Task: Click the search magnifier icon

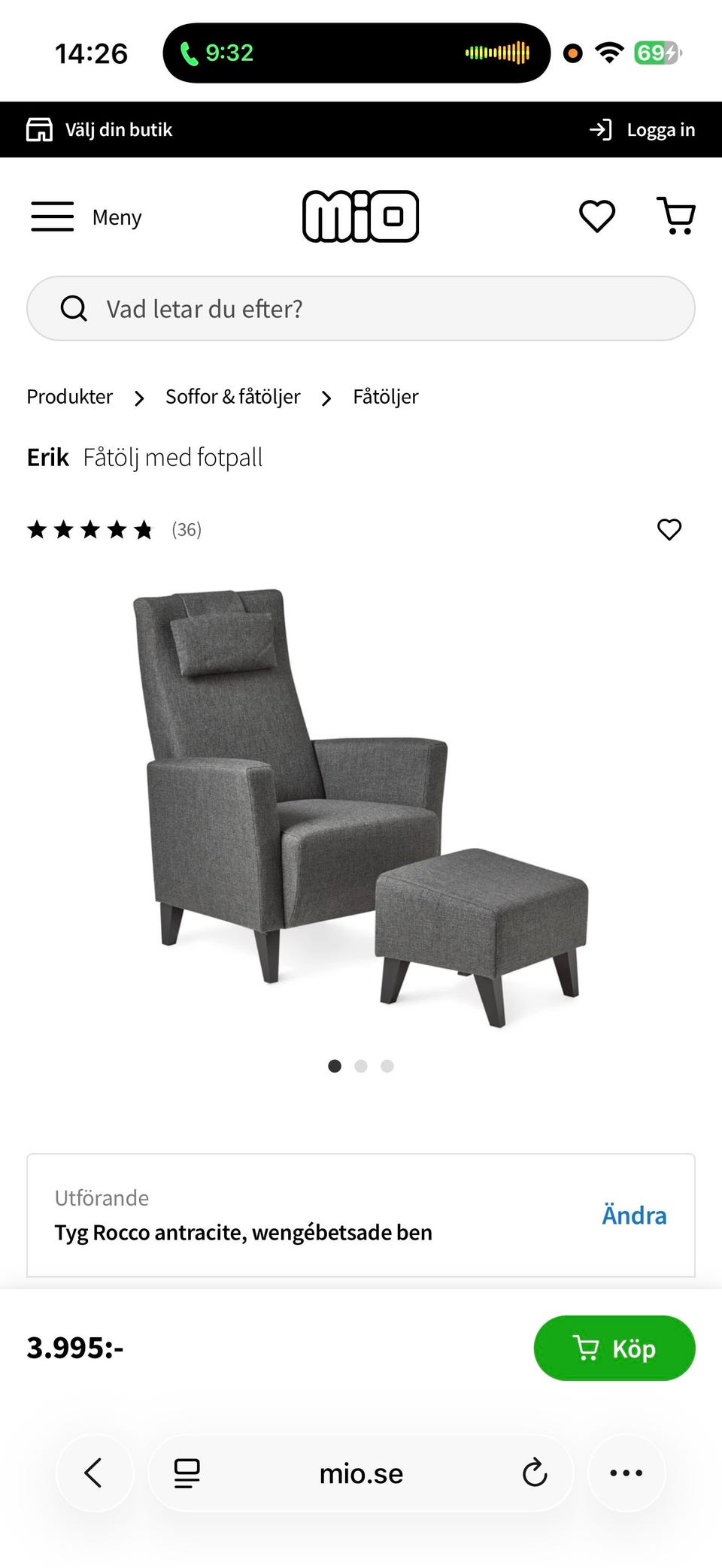Action: [x=74, y=308]
